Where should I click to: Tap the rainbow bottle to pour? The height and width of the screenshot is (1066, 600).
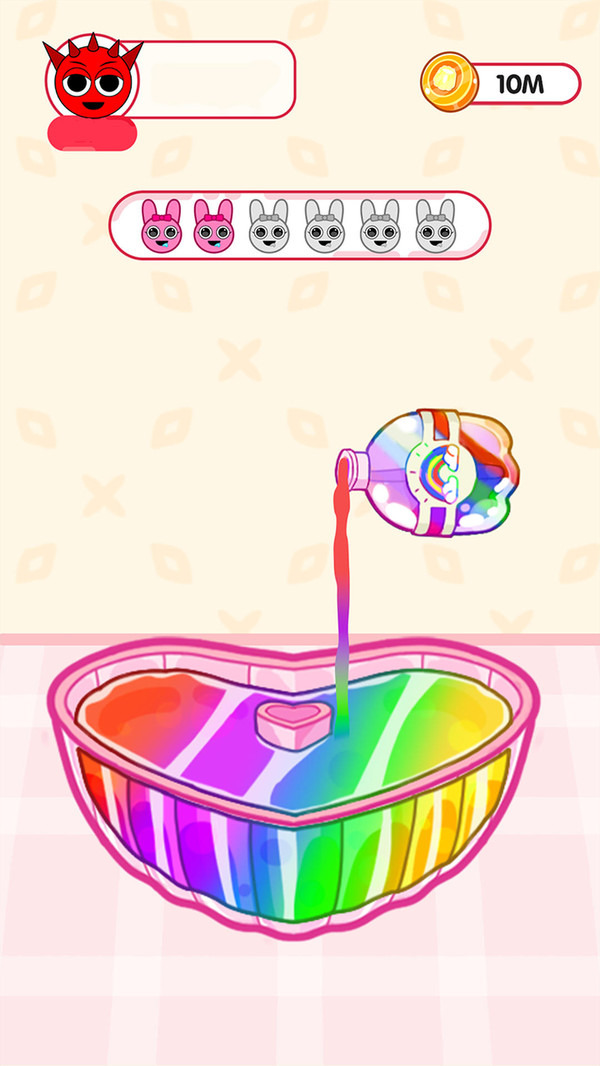(x=440, y=467)
